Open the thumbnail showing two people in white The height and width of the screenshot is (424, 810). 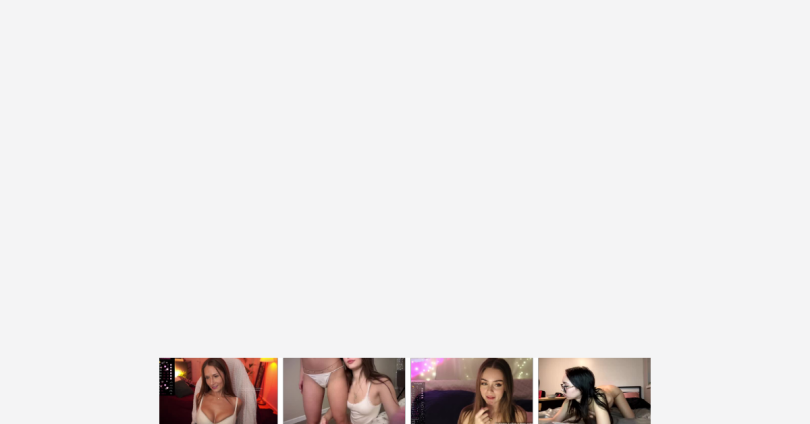tap(344, 391)
